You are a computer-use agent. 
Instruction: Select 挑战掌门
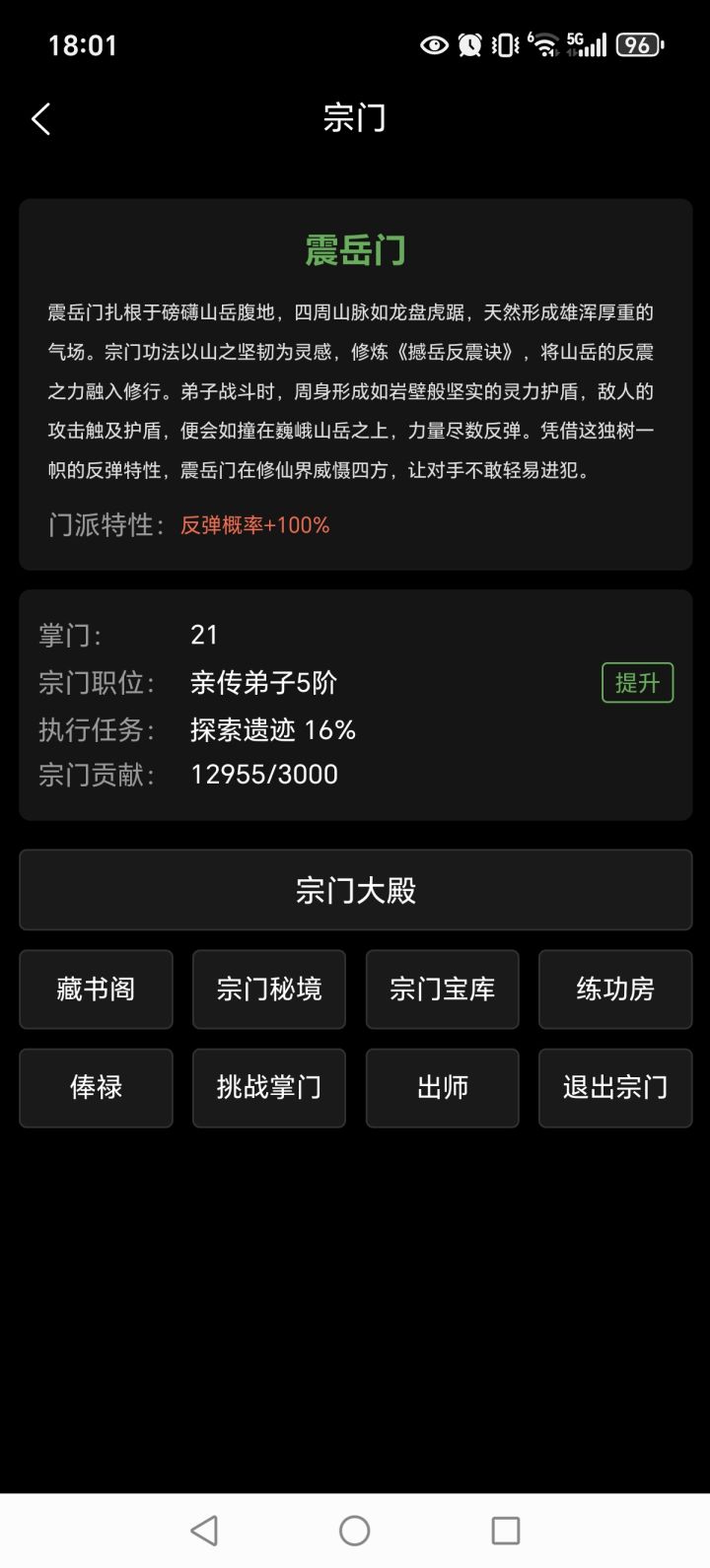tap(269, 1088)
